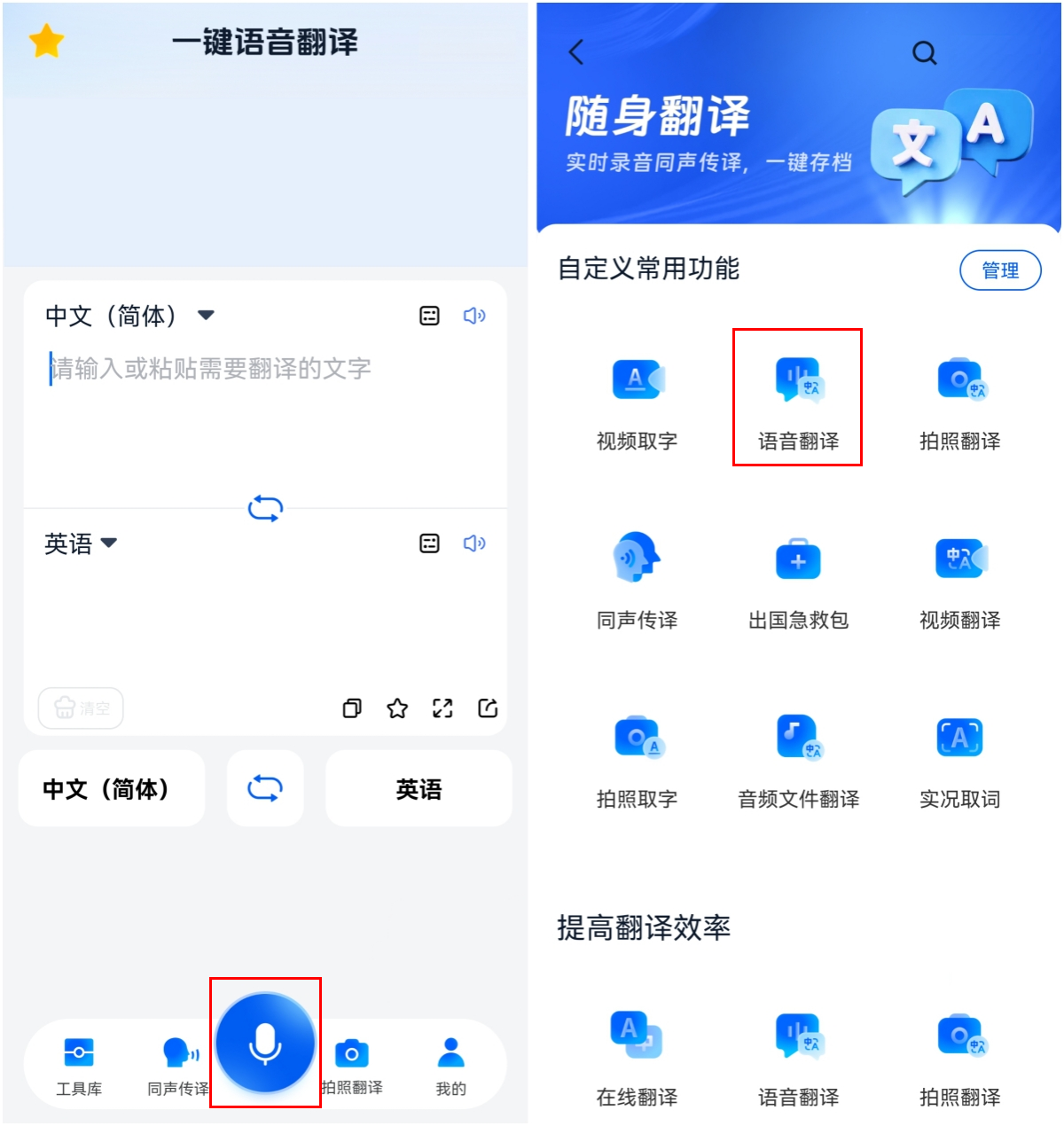Launch 视频翻译

click(959, 578)
